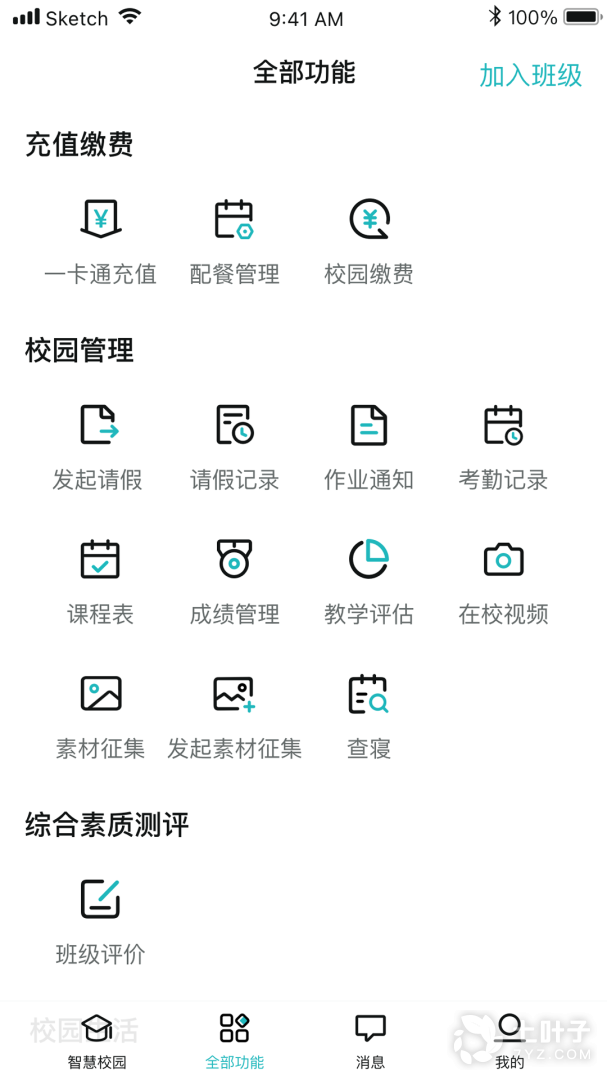Go to the 我的 profile tab
607x1080 pixels.
tap(509, 1040)
